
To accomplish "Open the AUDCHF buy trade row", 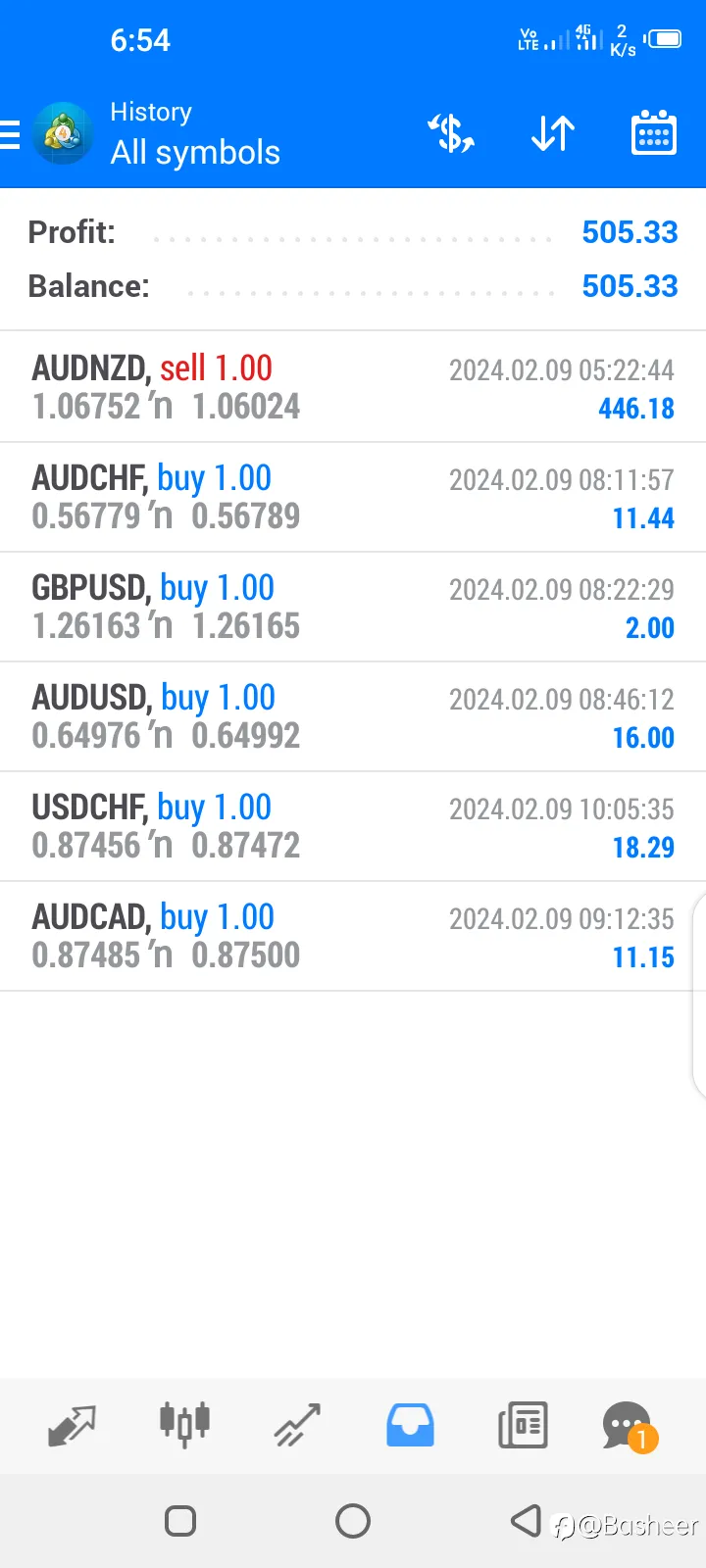I will [x=353, y=497].
